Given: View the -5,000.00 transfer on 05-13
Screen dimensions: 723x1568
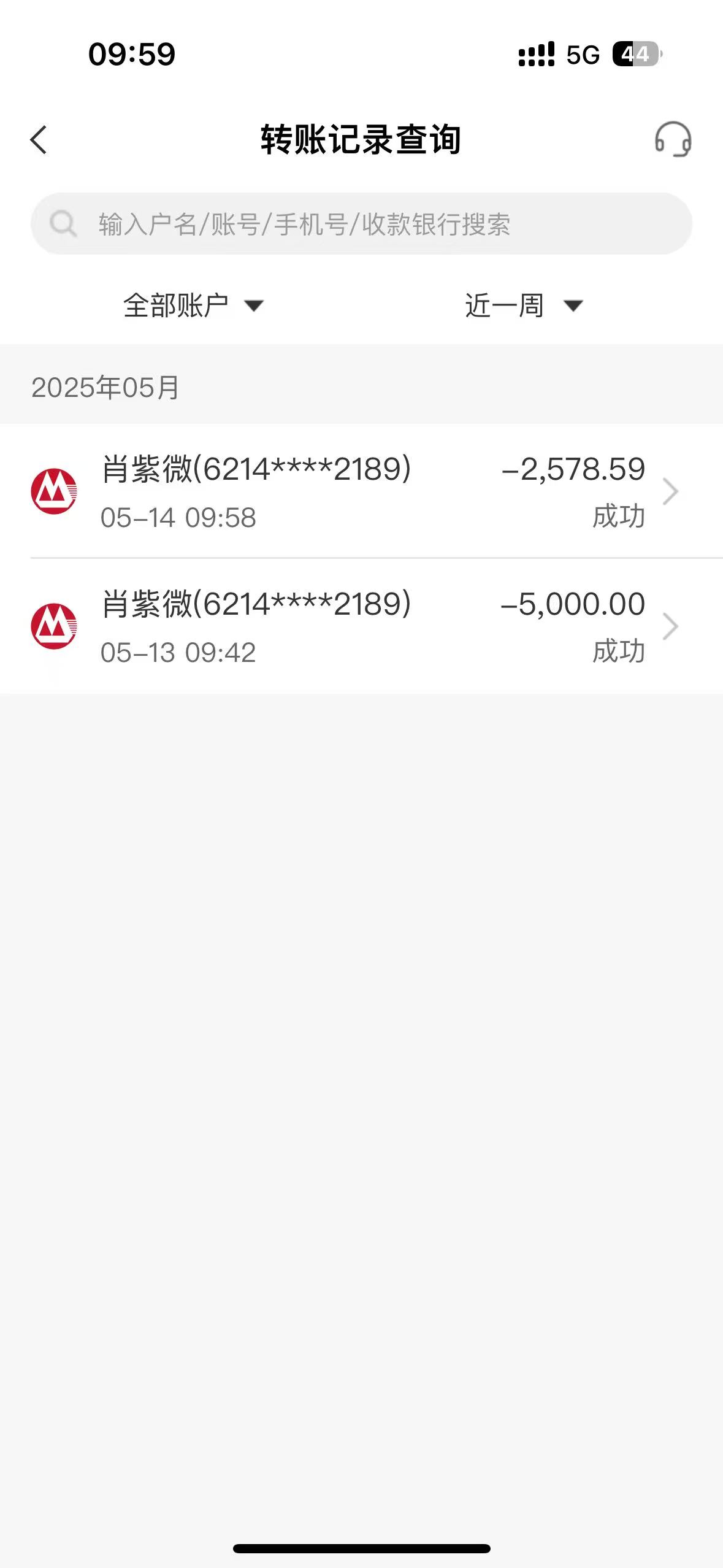Looking at the screenshot, I should coord(362,626).
